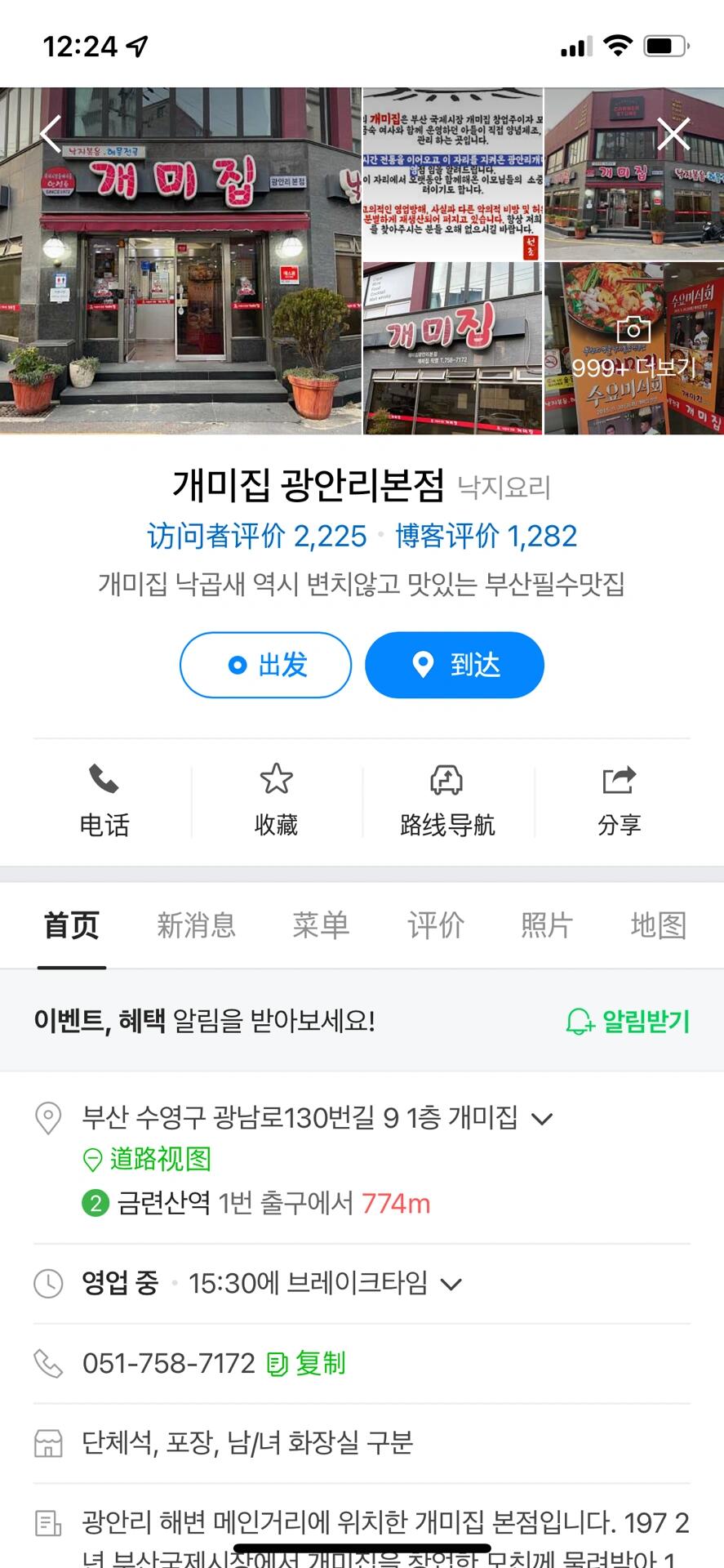Switch to the 新消息 tab
This screenshot has width=724, height=1568.
click(196, 925)
